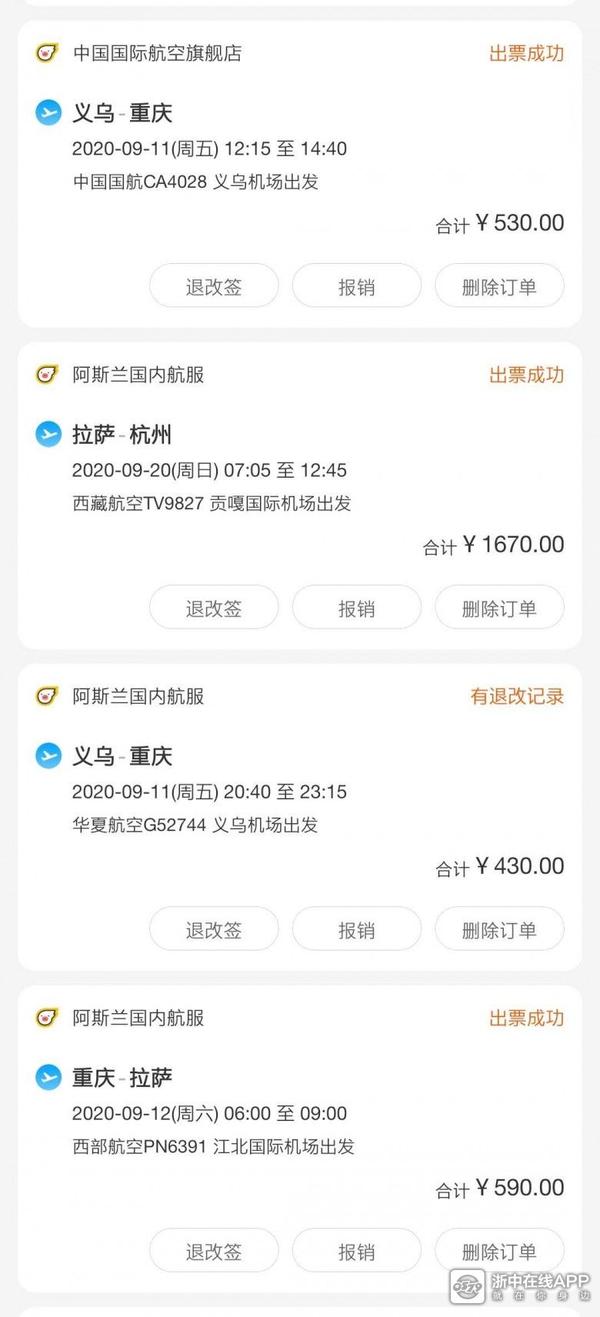Request 报销 for the ¥530.00 order

coord(356,286)
